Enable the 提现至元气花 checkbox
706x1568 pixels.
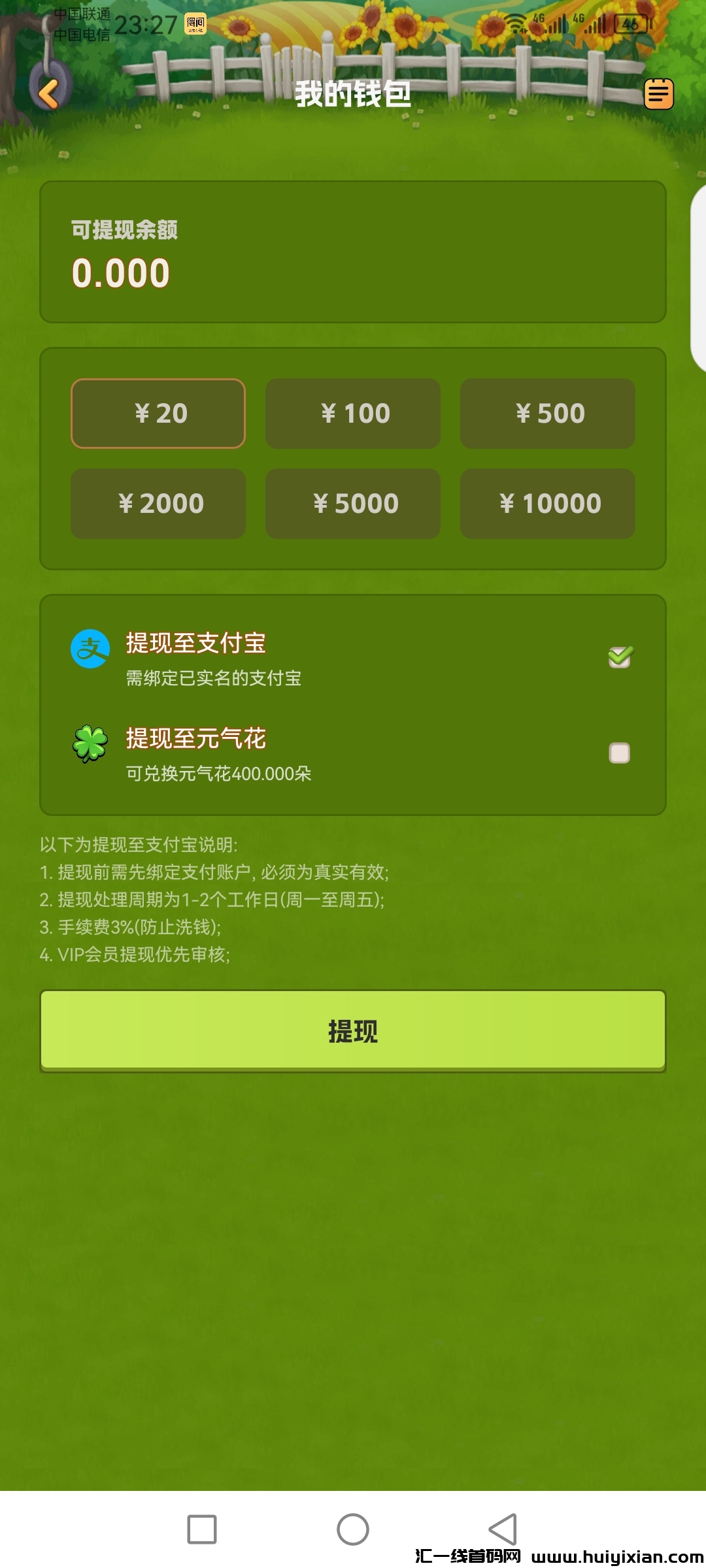(x=618, y=753)
